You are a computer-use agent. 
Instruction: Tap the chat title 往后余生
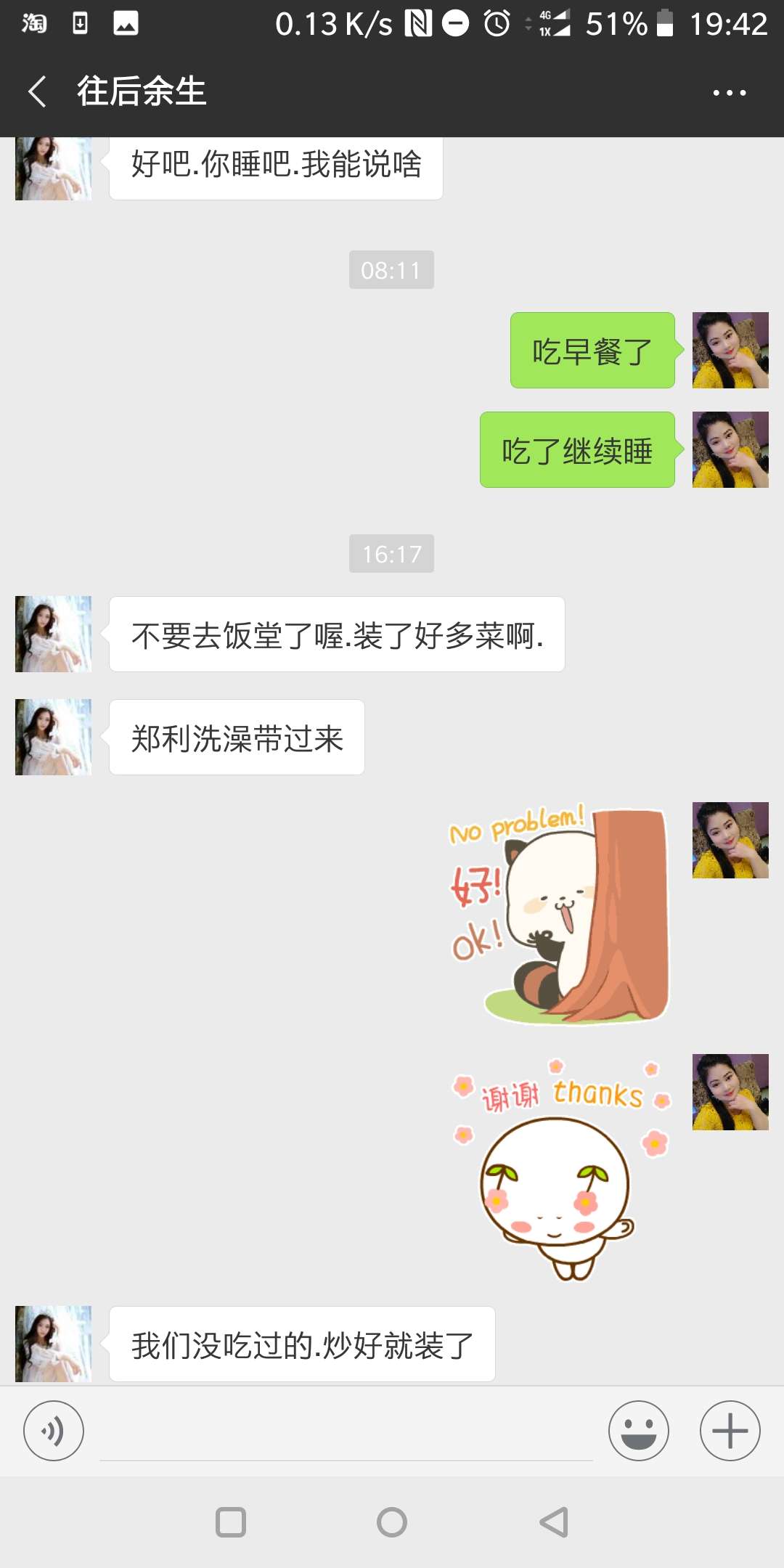[x=142, y=91]
